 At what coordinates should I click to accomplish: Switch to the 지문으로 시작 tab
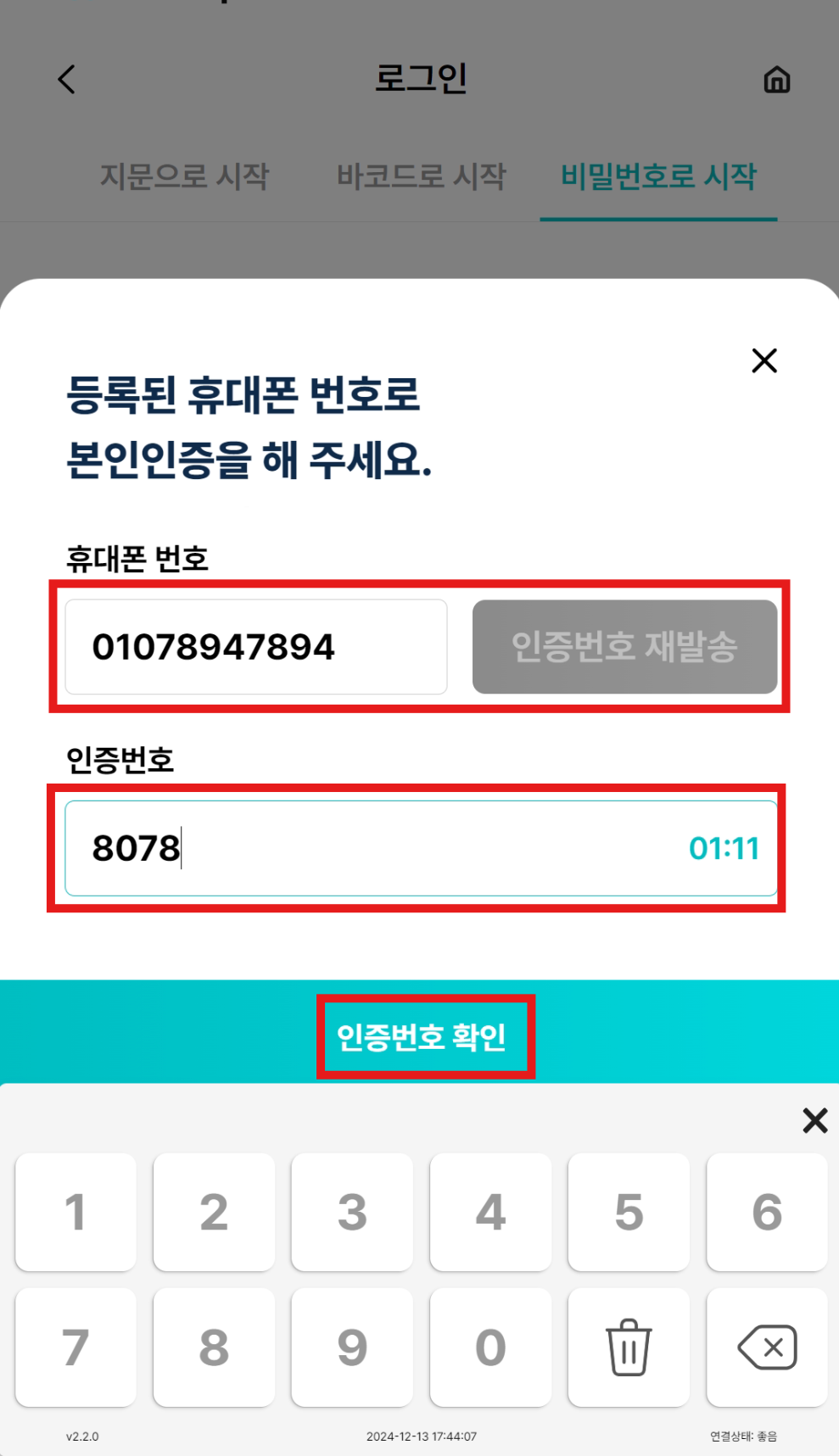click(x=184, y=176)
